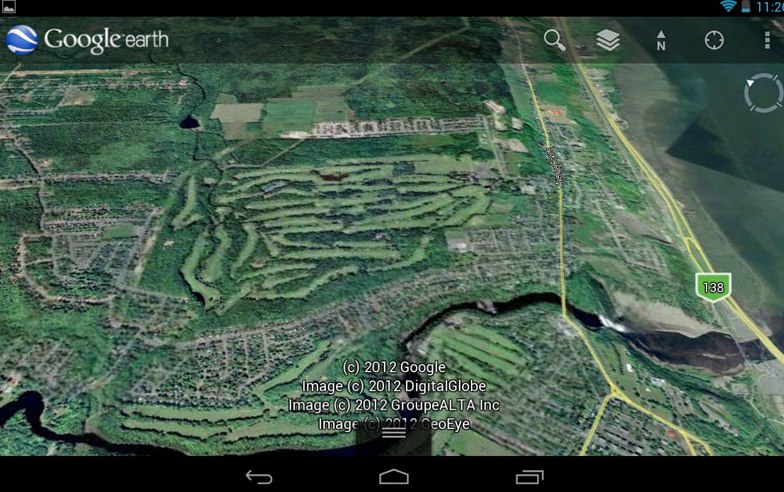Go to the home screen
This screenshot has height=492, width=784.
pos(394,477)
